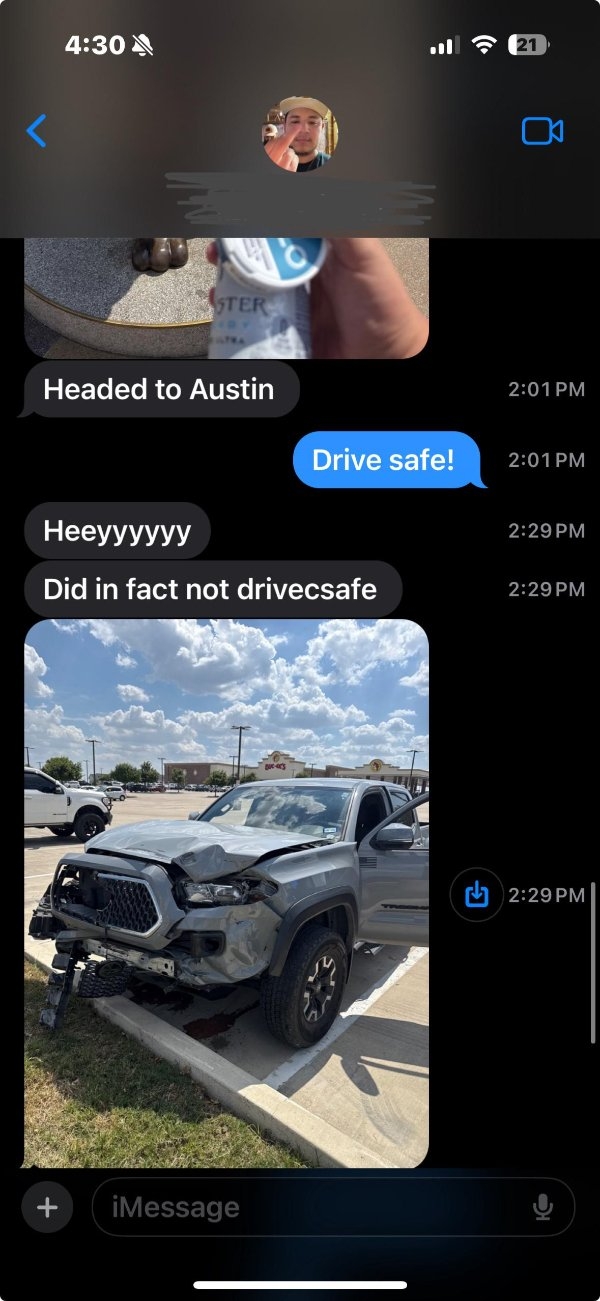Focus the iMessage text field

coord(310,1207)
